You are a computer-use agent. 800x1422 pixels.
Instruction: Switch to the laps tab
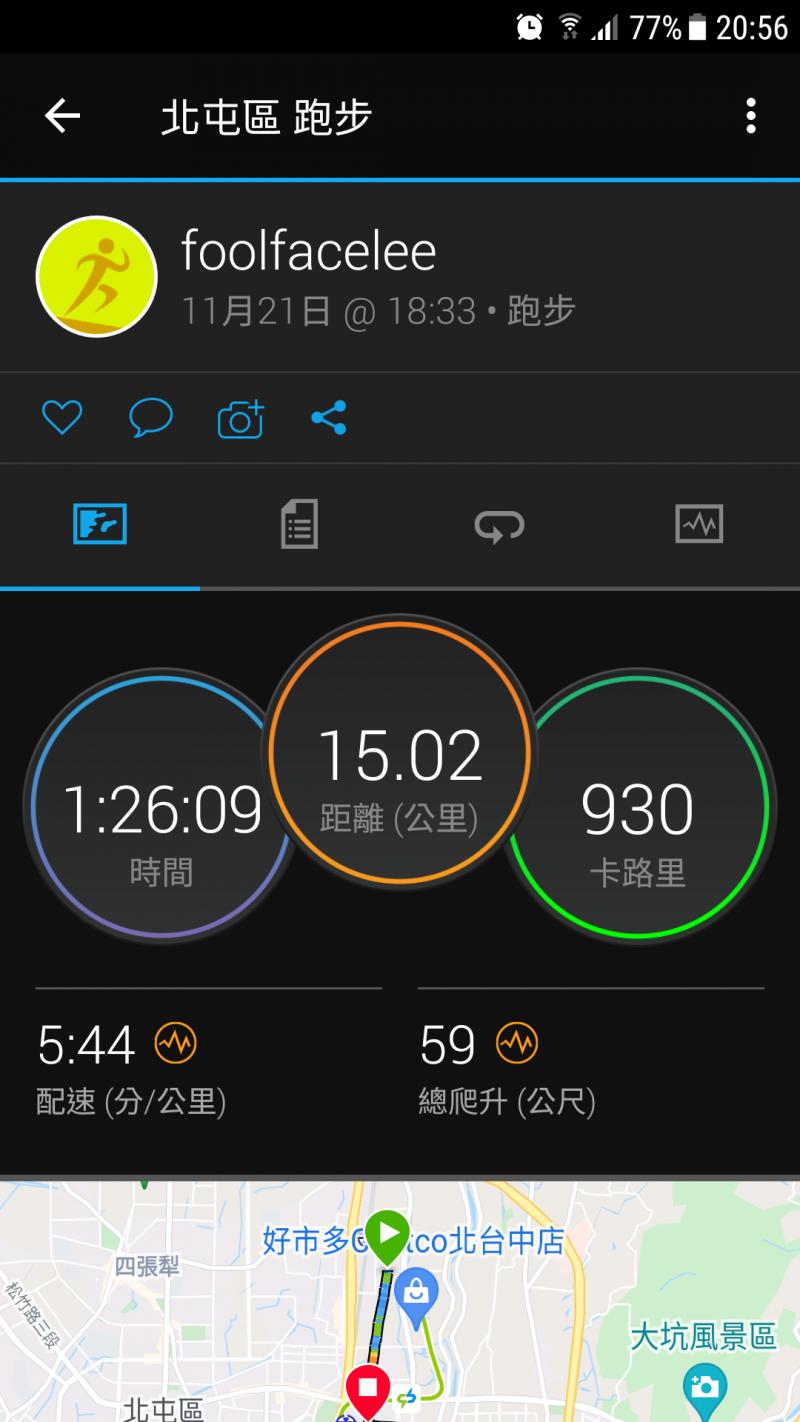click(499, 524)
